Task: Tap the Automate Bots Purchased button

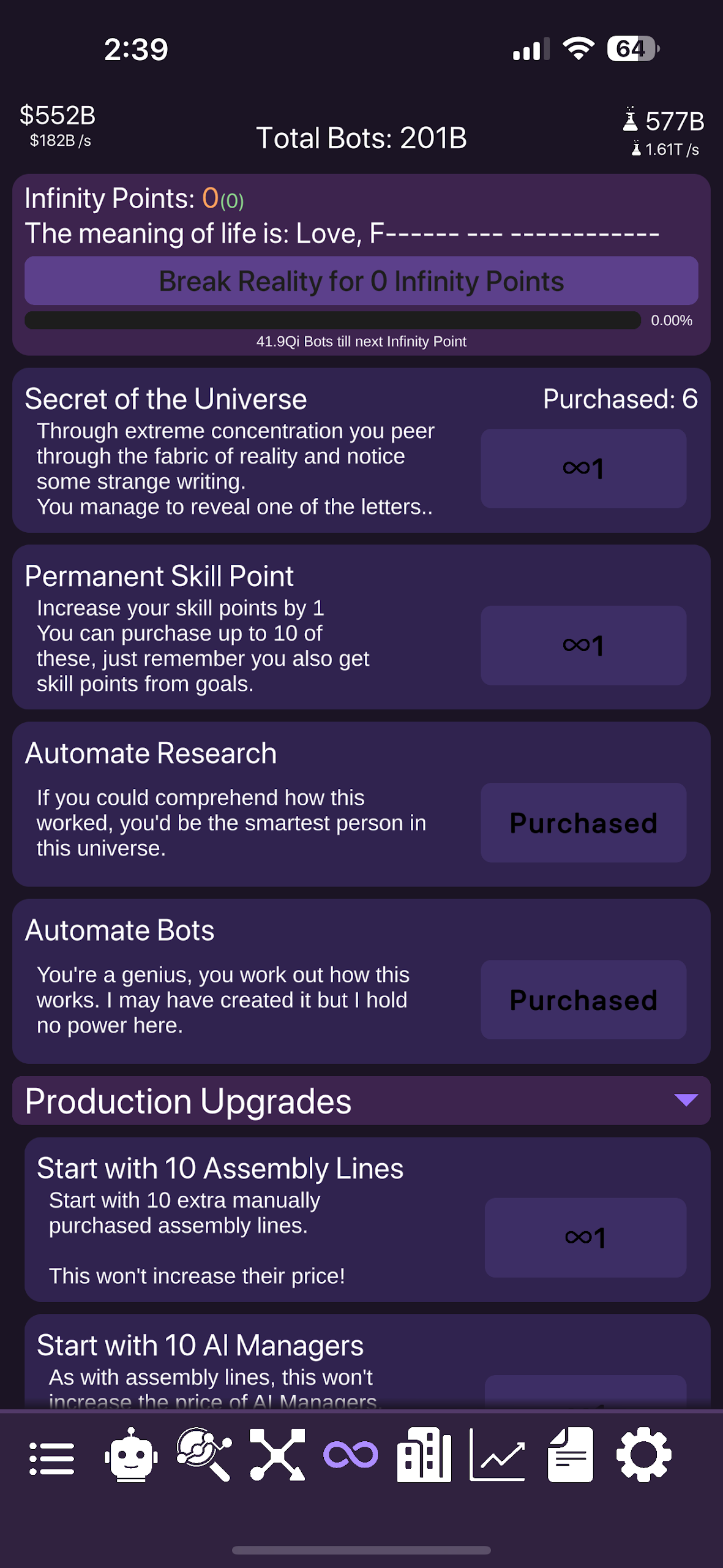Action: click(583, 1000)
